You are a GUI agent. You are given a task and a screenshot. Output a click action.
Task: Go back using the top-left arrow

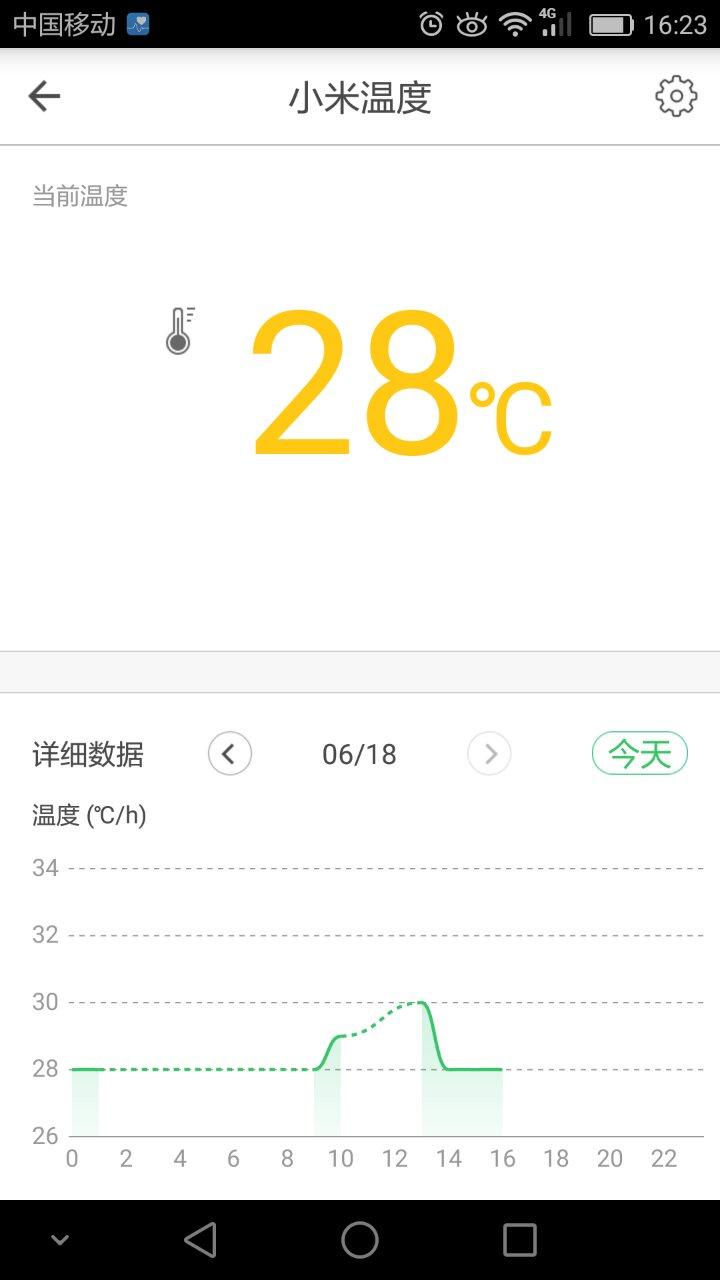click(44, 97)
